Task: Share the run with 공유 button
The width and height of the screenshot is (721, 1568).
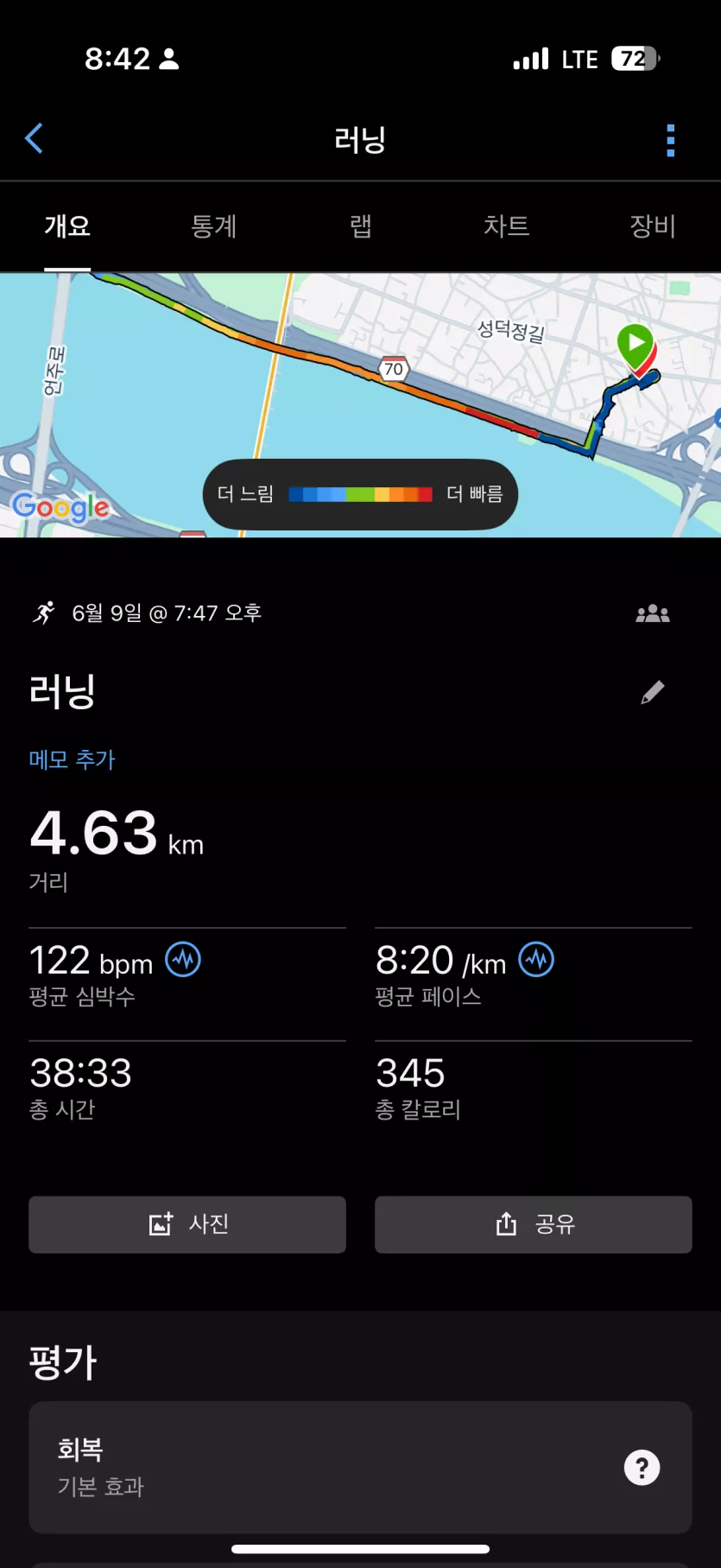Action: 534,1224
